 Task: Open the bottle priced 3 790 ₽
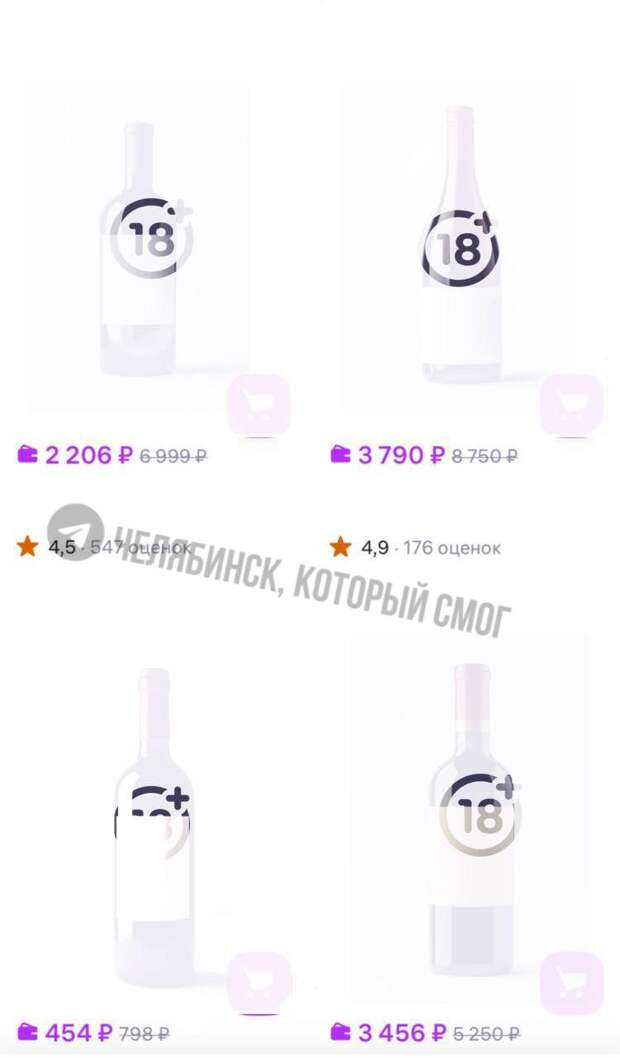click(458, 245)
